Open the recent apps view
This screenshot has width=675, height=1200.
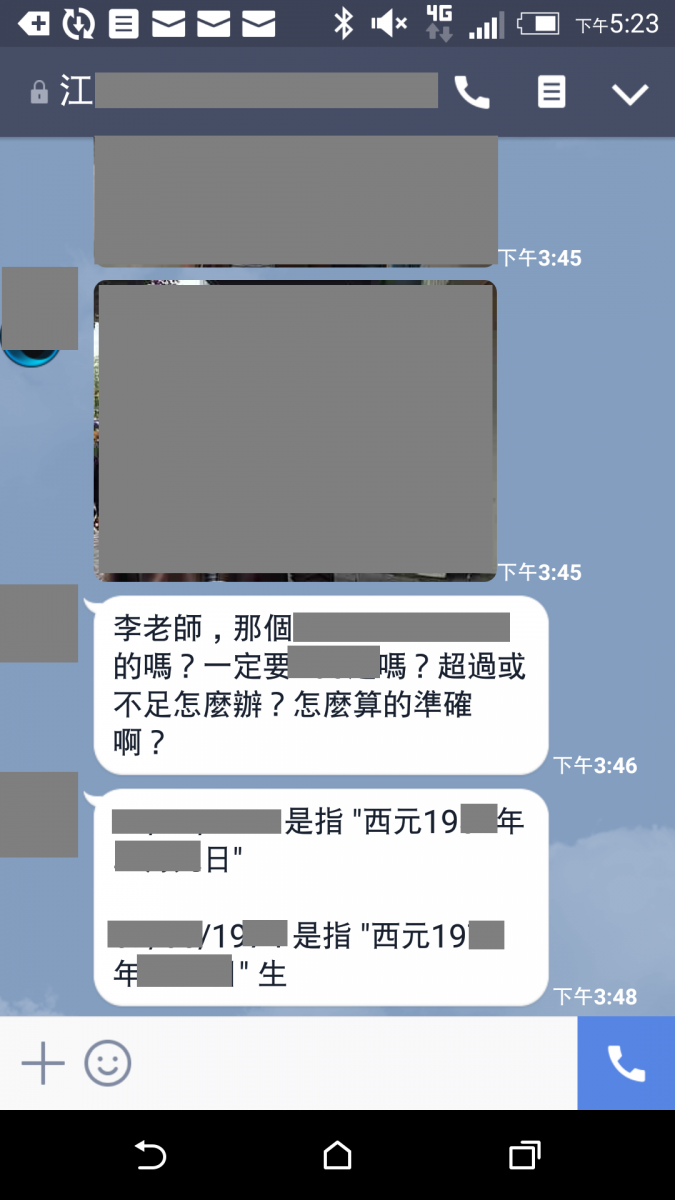[524, 1156]
